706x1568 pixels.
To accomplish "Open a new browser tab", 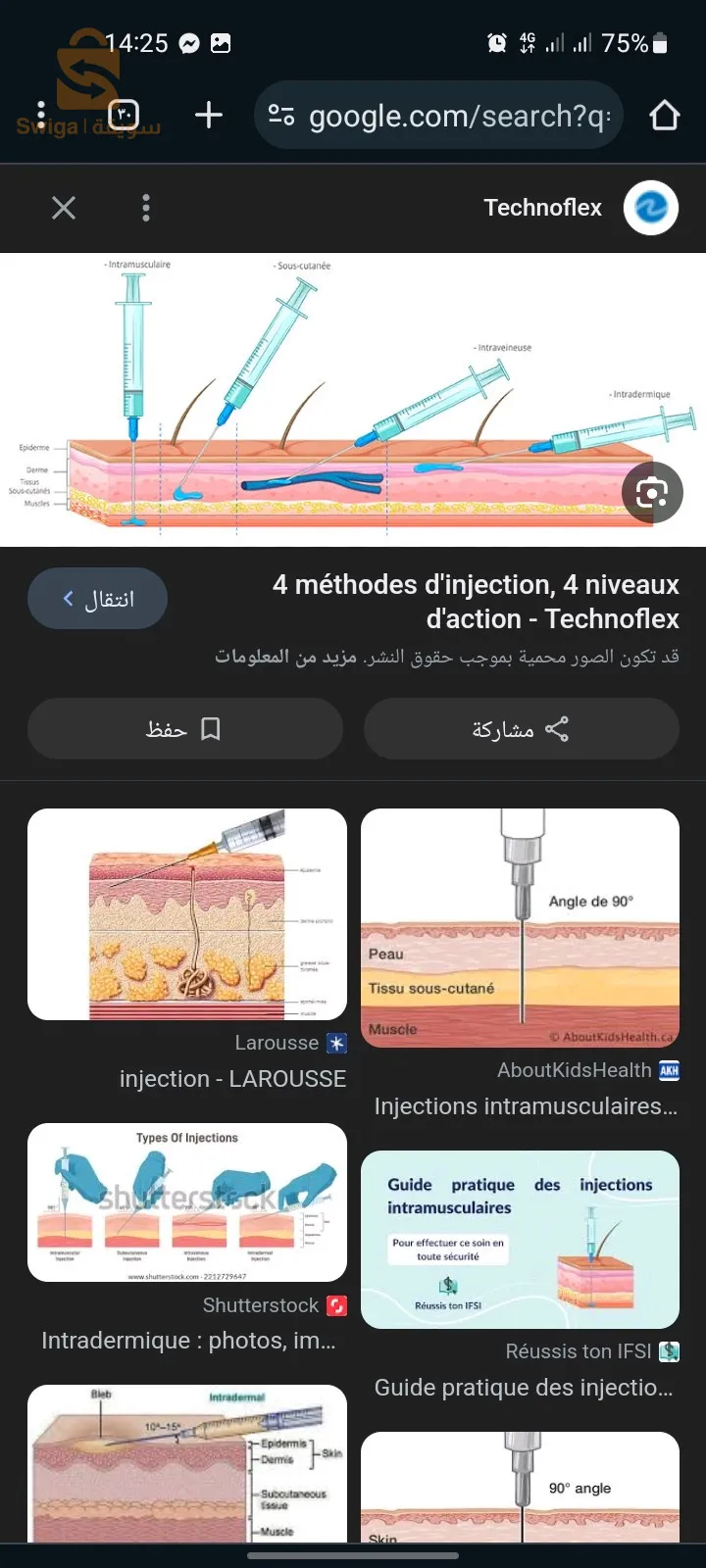I will tap(209, 115).
